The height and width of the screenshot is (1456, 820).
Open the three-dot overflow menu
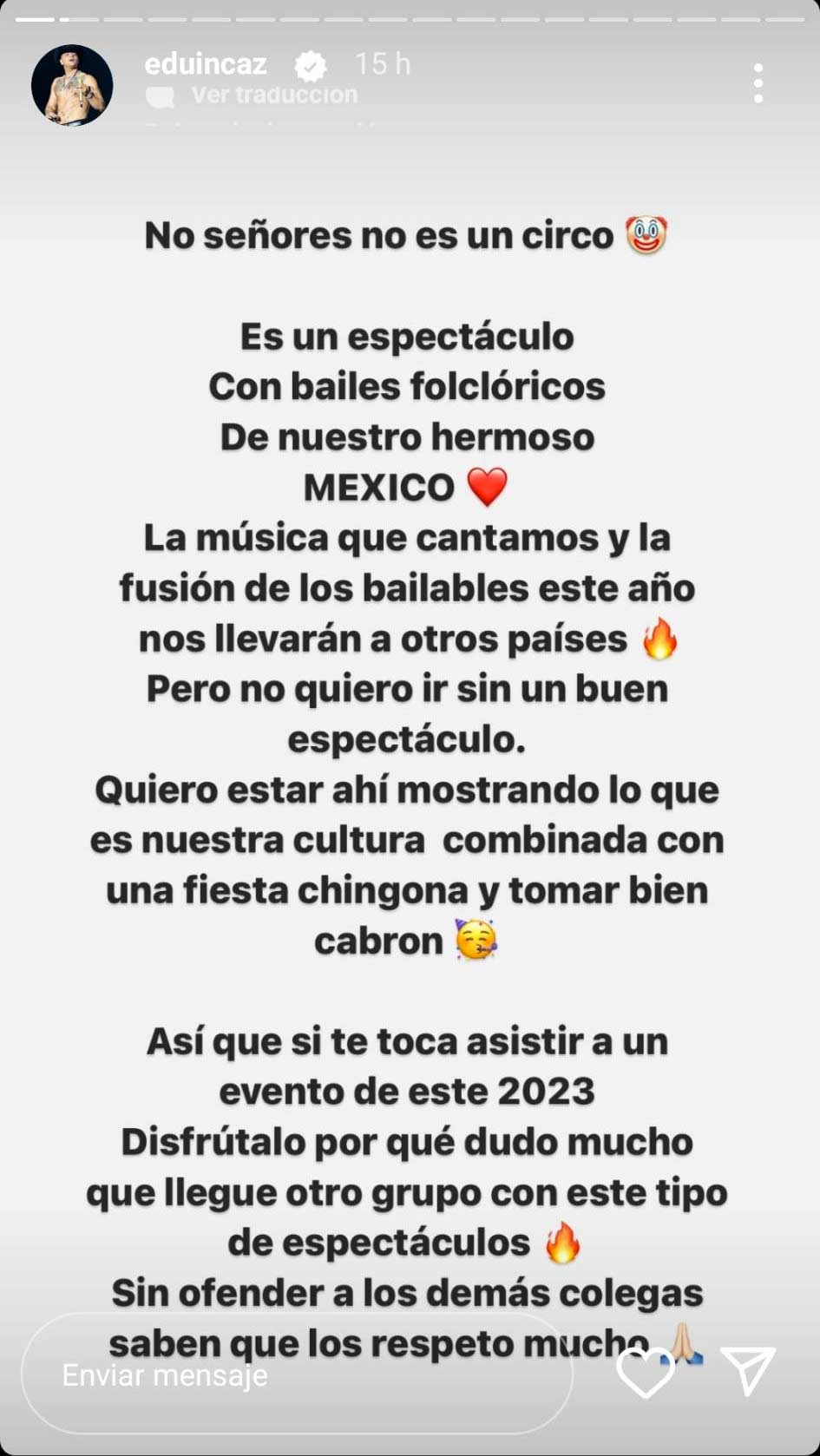[x=758, y=84]
